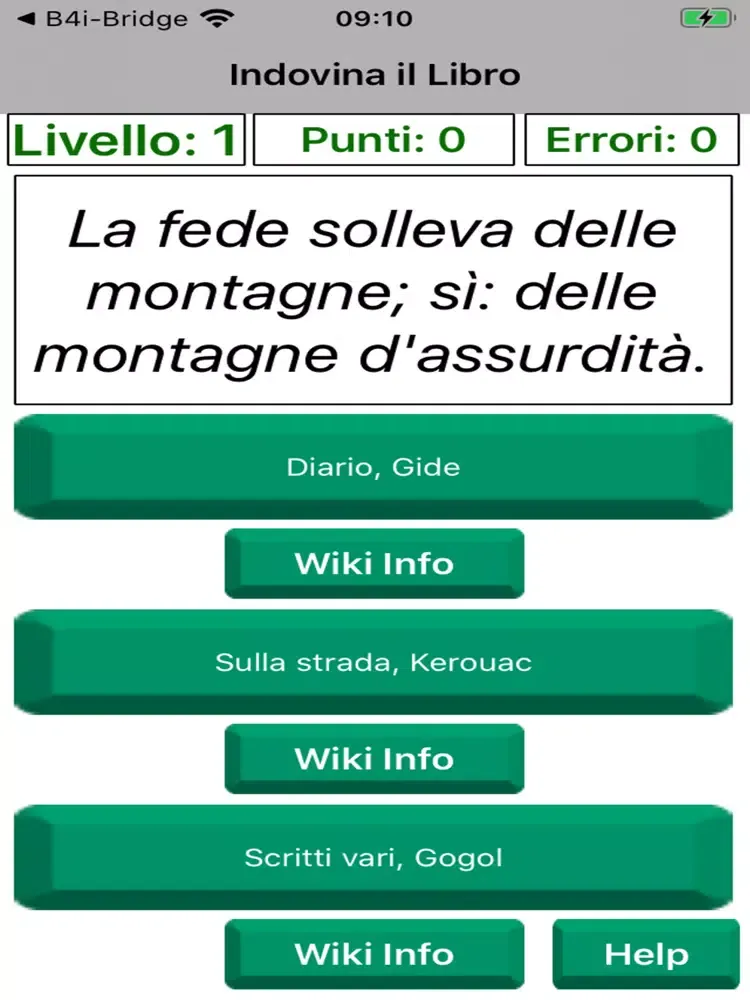Select Sulla strada, Kerouac as answer
The image size is (750, 1000).
(x=373, y=662)
